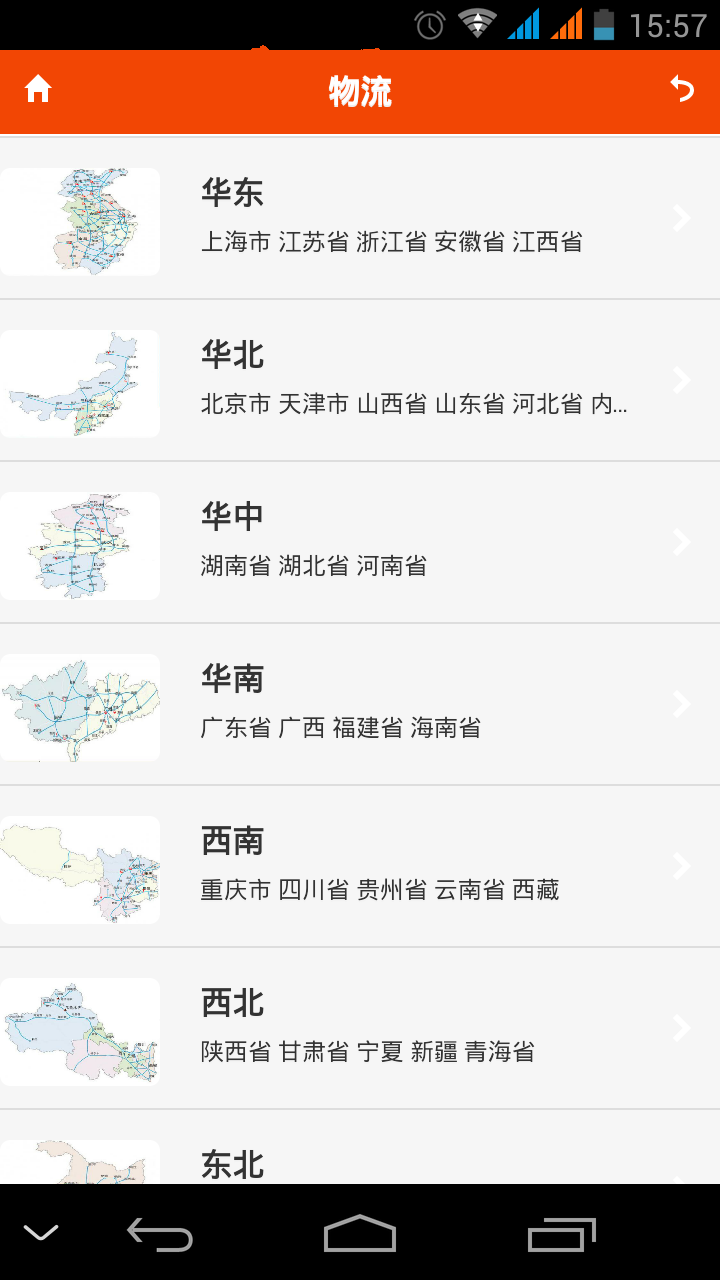Viewport: 720px width, 1280px height.
Task: Open the 华东 region row
Action: coord(360,219)
